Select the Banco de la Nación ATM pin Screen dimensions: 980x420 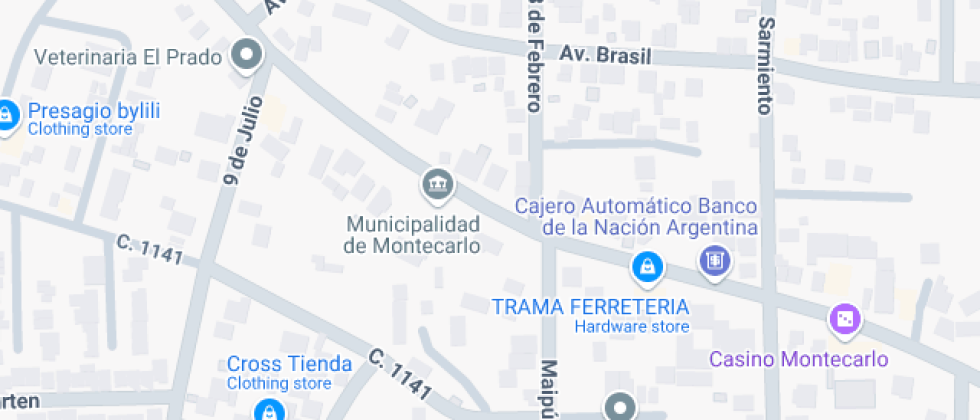coord(714,262)
